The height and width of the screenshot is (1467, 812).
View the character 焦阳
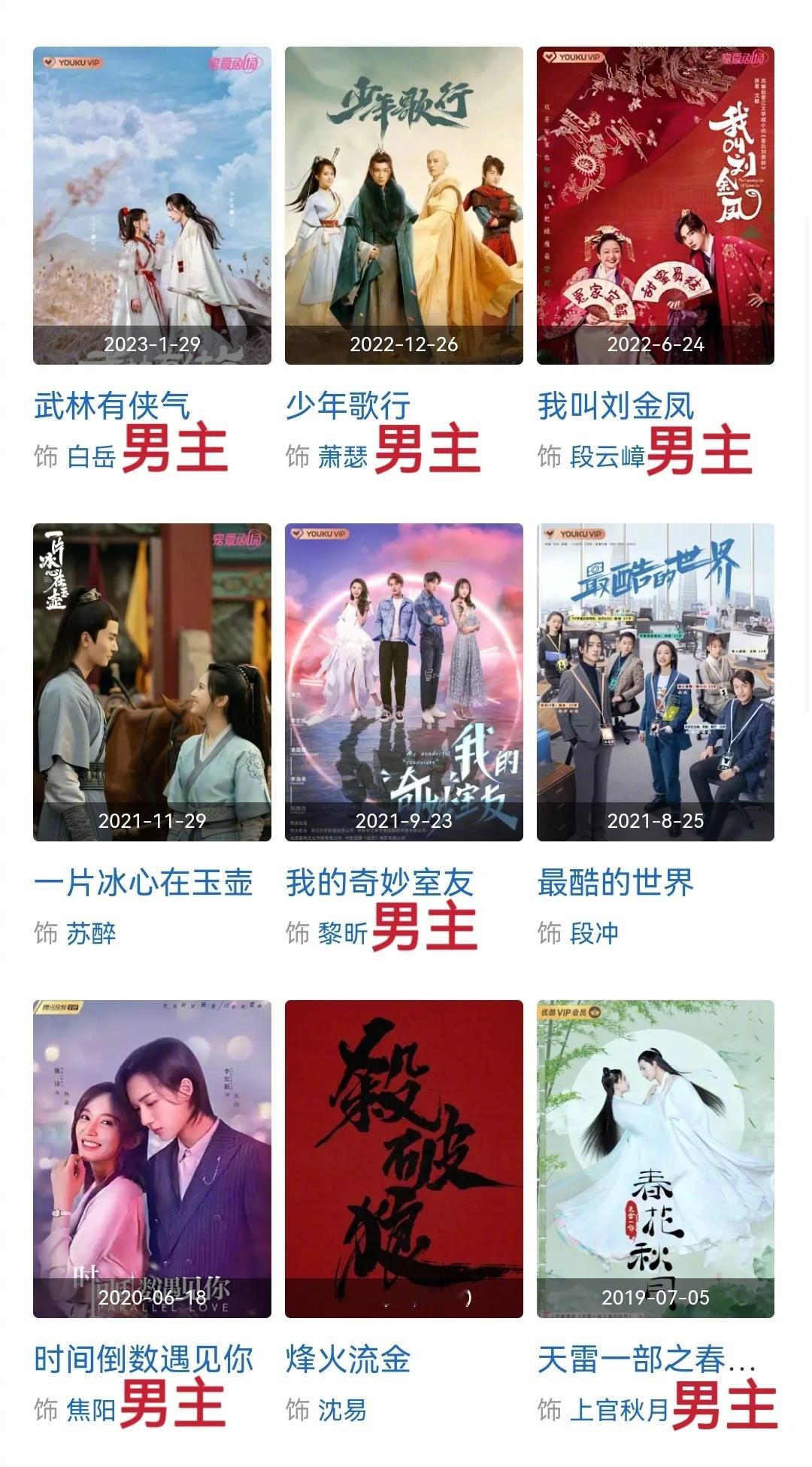coord(91,1410)
